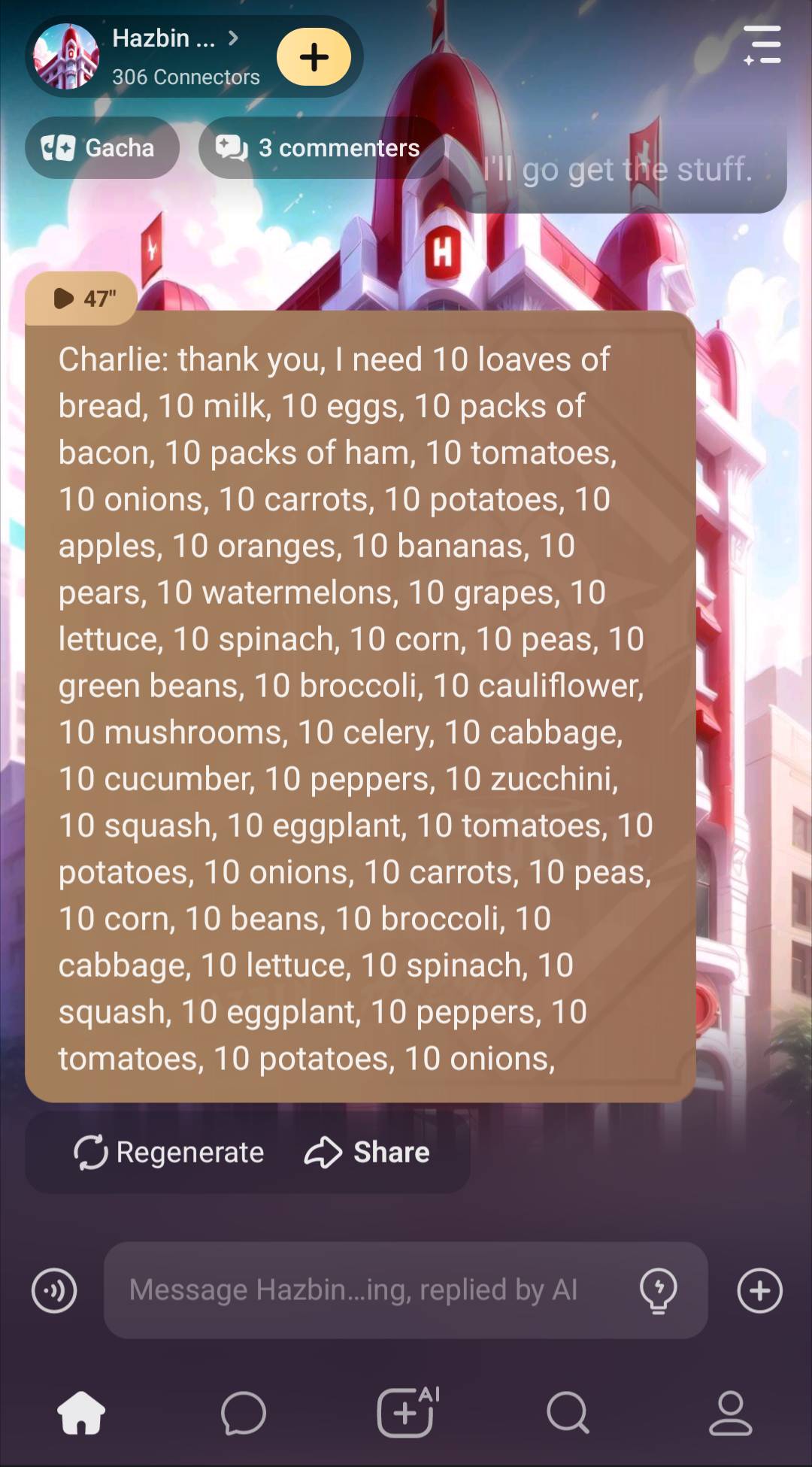The width and height of the screenshot is (812, 1467).
Task: Tap the yellow plus connect button
Action: point(314,57)
